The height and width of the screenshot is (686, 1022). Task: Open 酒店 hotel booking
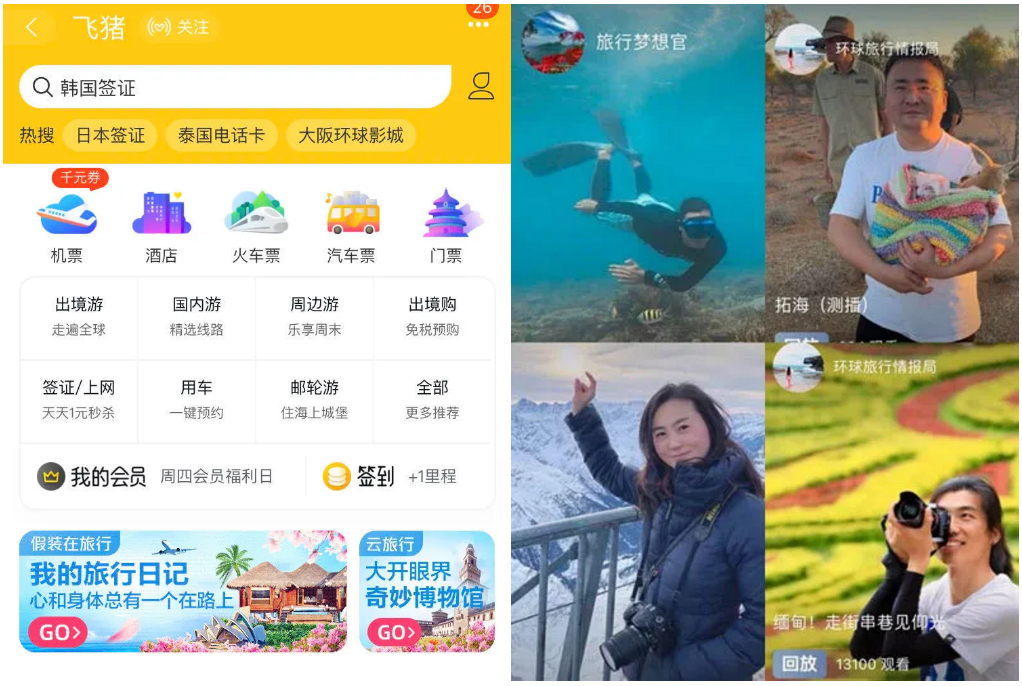(161, 227)
